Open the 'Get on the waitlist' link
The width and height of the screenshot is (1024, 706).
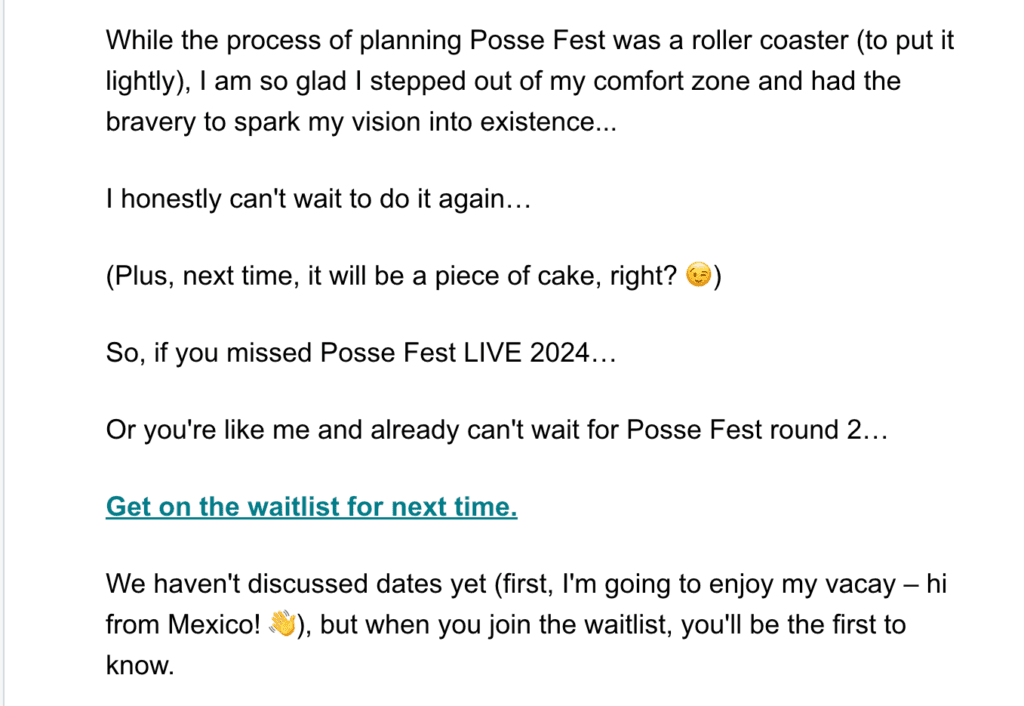[311, 507]
